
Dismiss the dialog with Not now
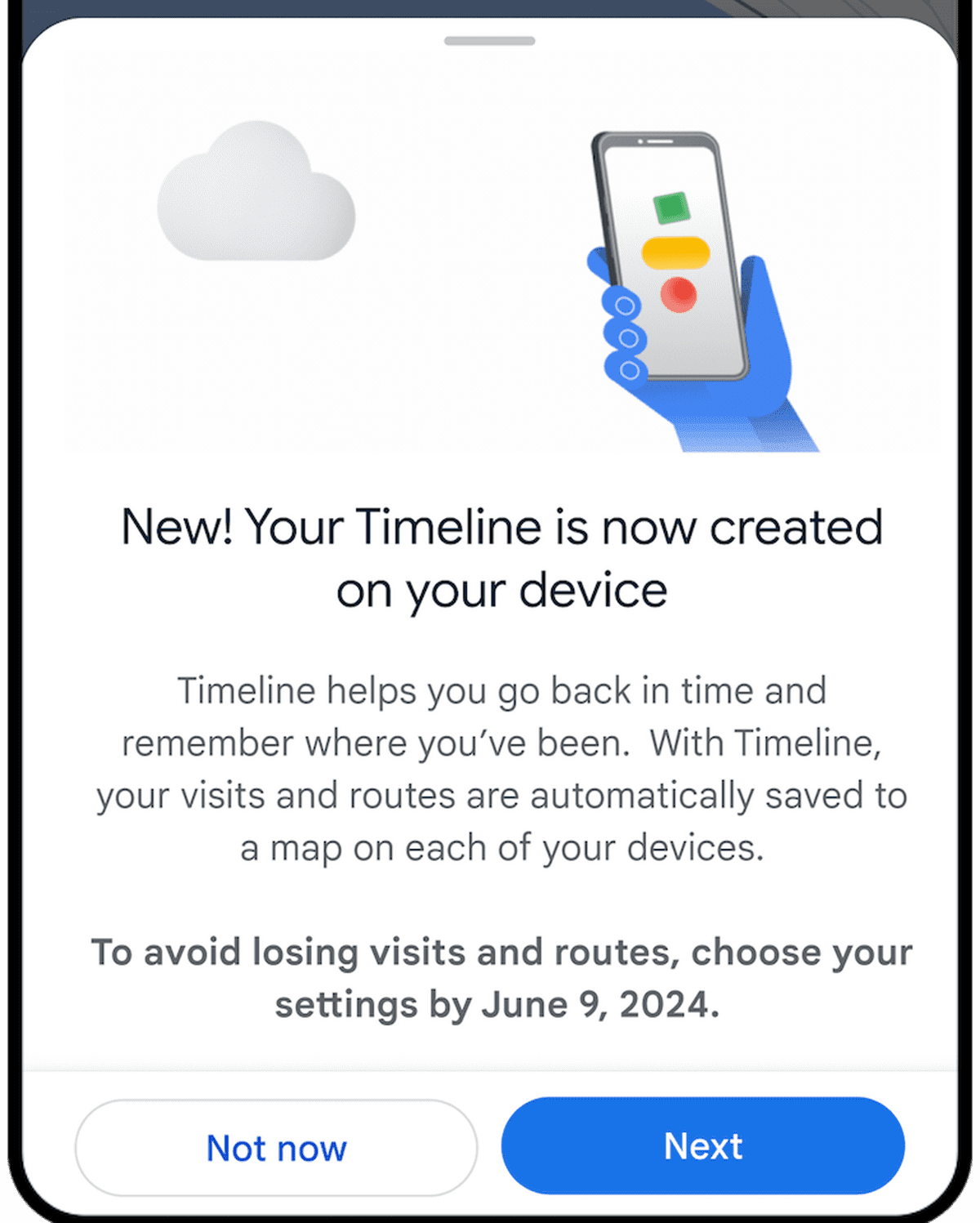pyautogui.click(x=276, y=1147)
